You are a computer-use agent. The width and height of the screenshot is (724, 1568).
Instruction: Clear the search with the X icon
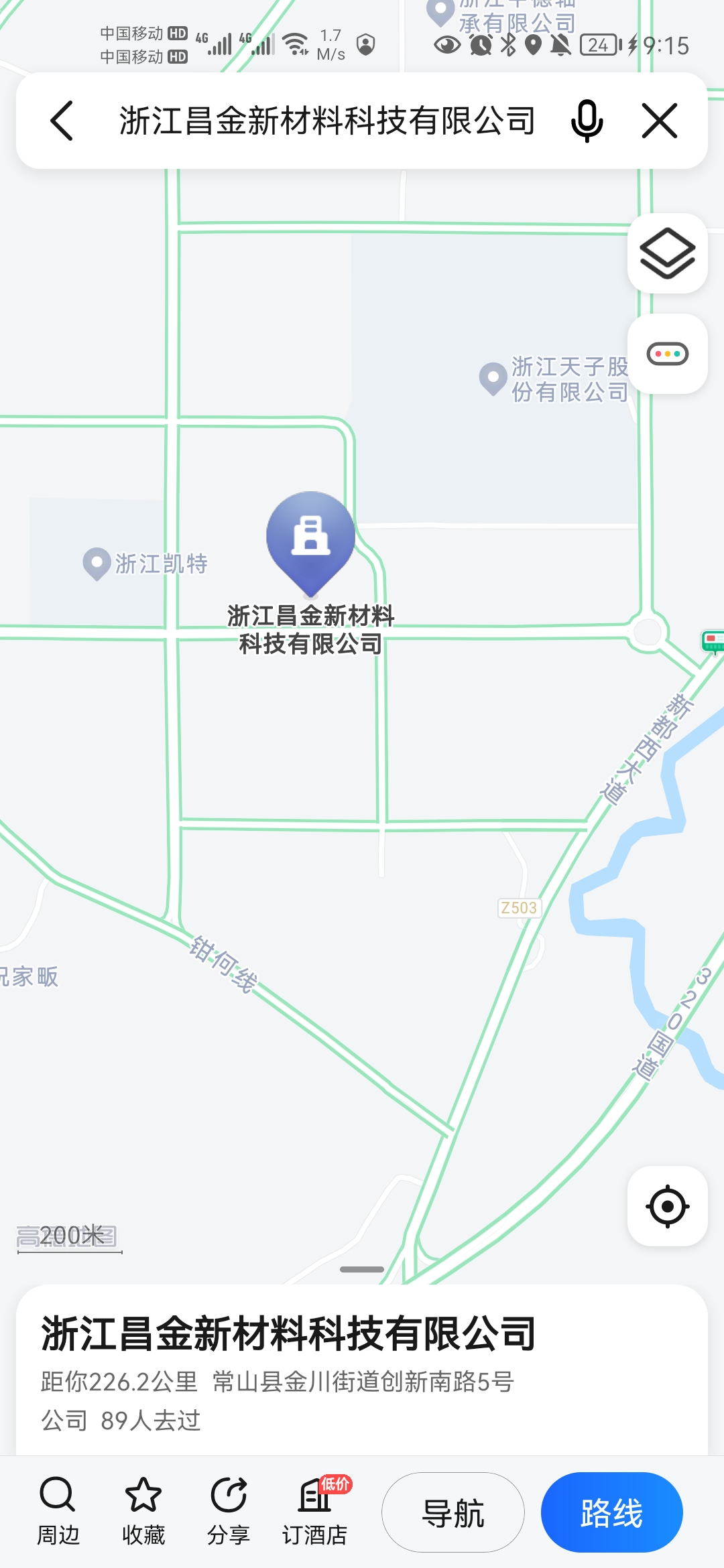(x=660, y=121)
